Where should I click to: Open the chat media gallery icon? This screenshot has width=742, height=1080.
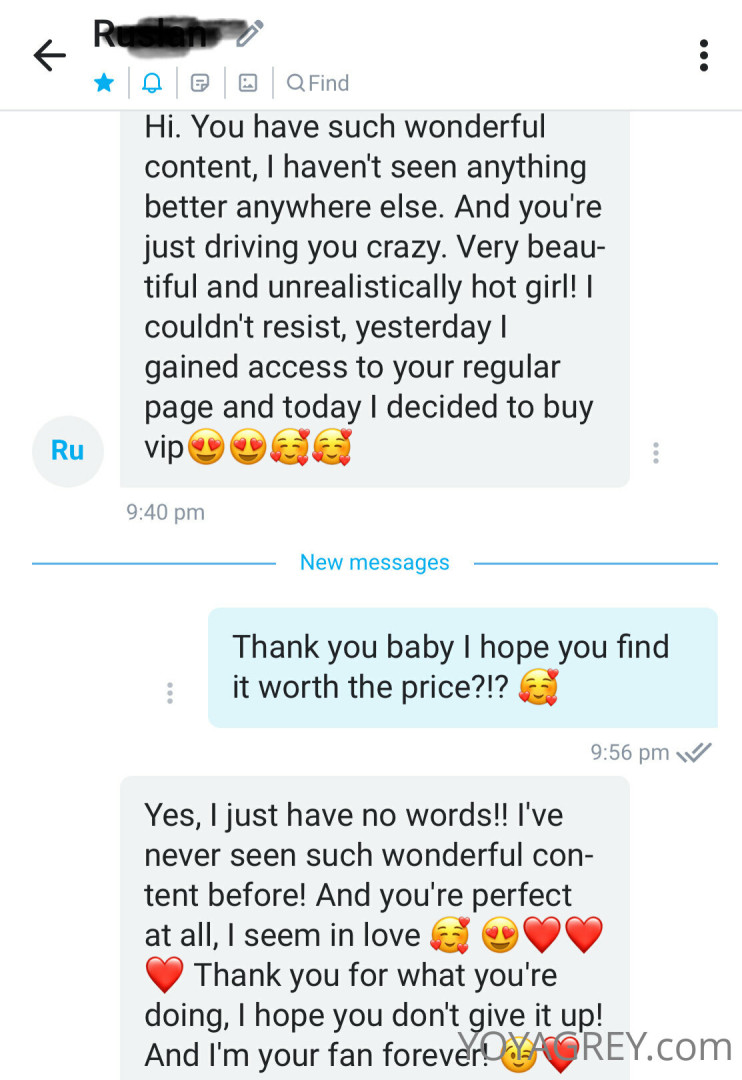point(248,83)
